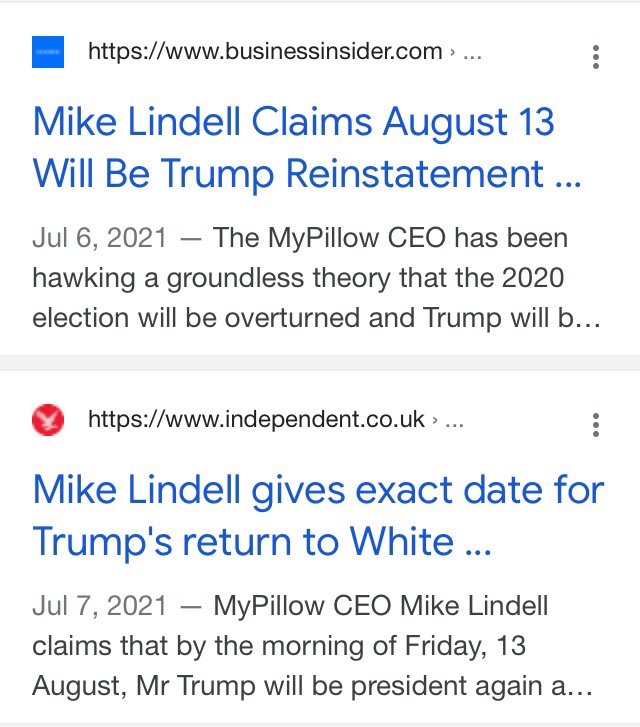640x727 pixels.
Task: Open the Business Insider August 13 reinstatement article
Action: (x=306, y=148)
